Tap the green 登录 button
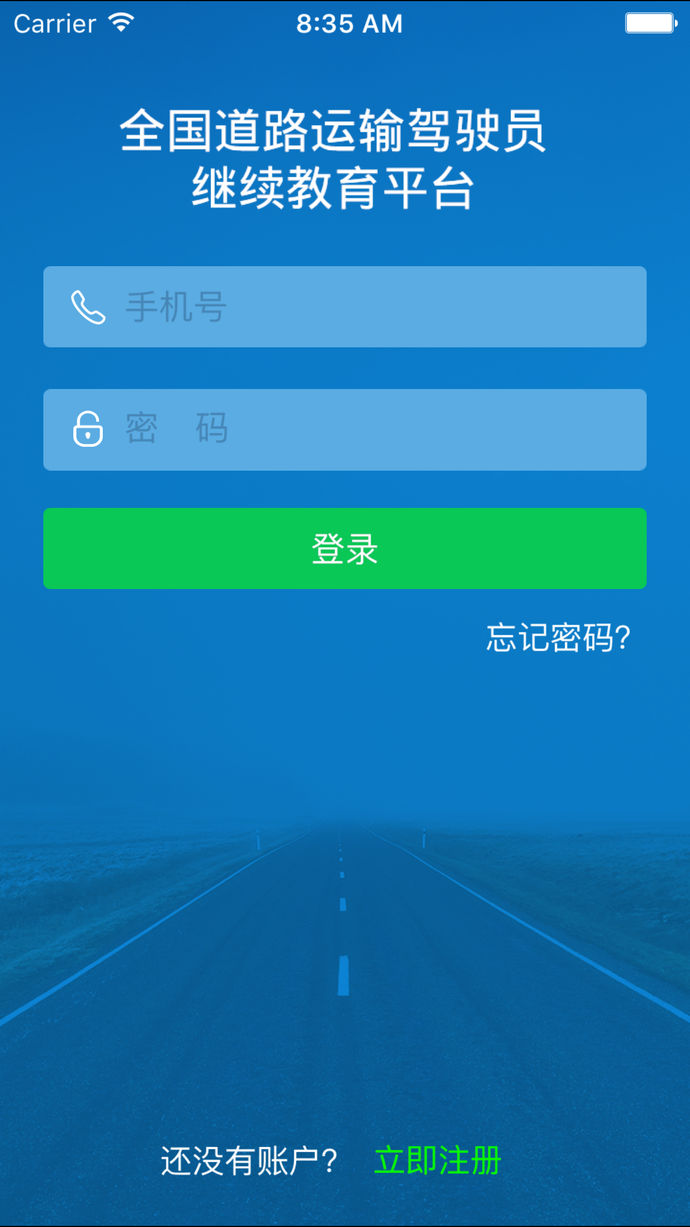Image resolution: width=690 pixels, height=1227 pixels. coord(345,548)
